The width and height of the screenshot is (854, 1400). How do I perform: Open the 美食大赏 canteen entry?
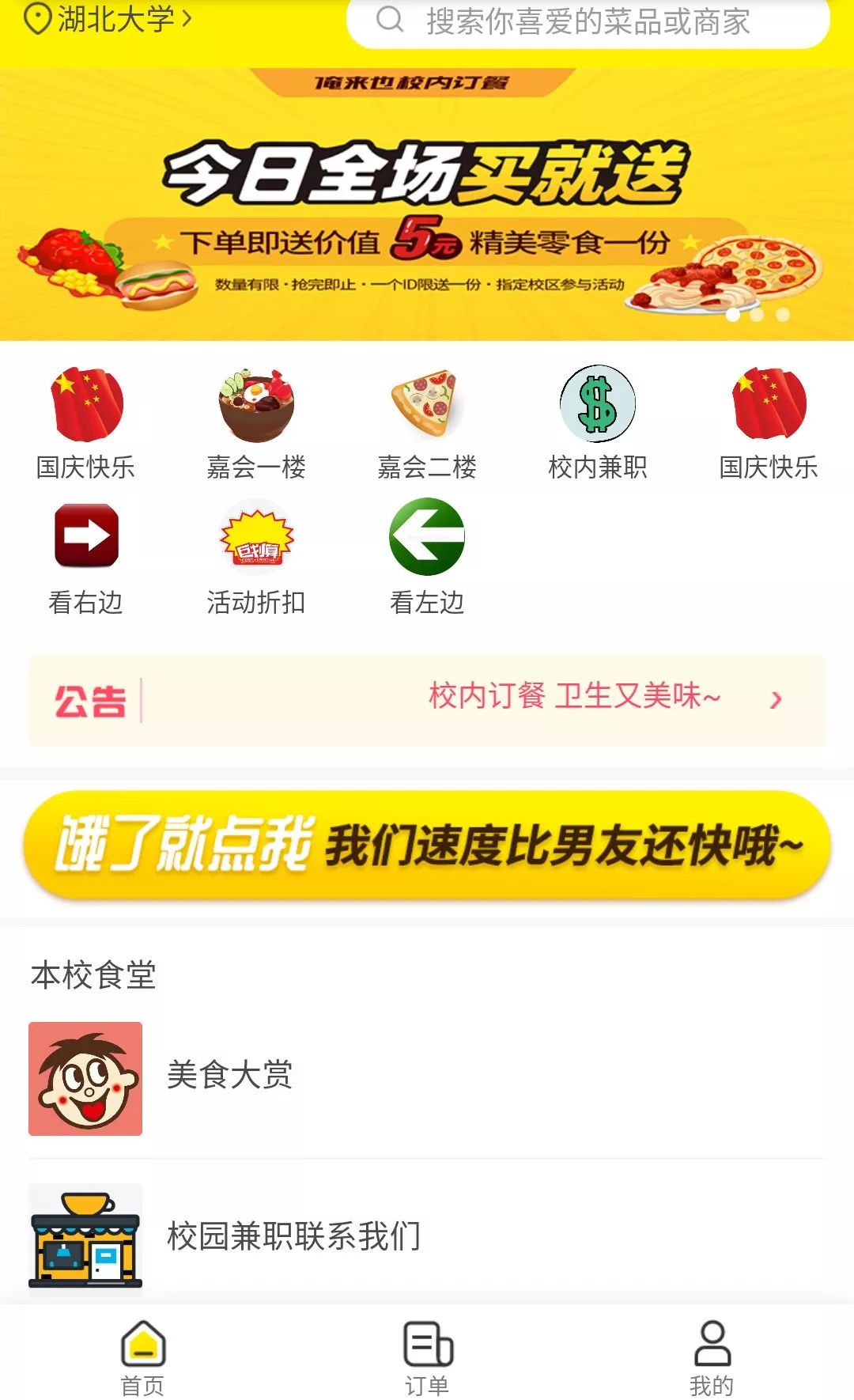[427, 1078]
